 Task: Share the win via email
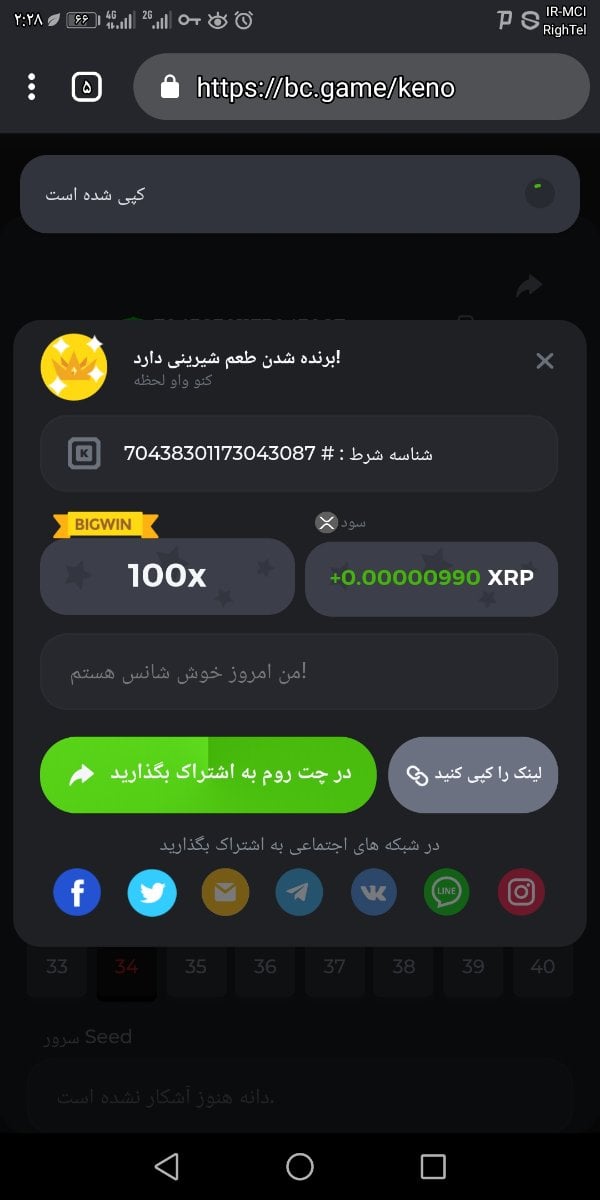[x=226, y=892]
